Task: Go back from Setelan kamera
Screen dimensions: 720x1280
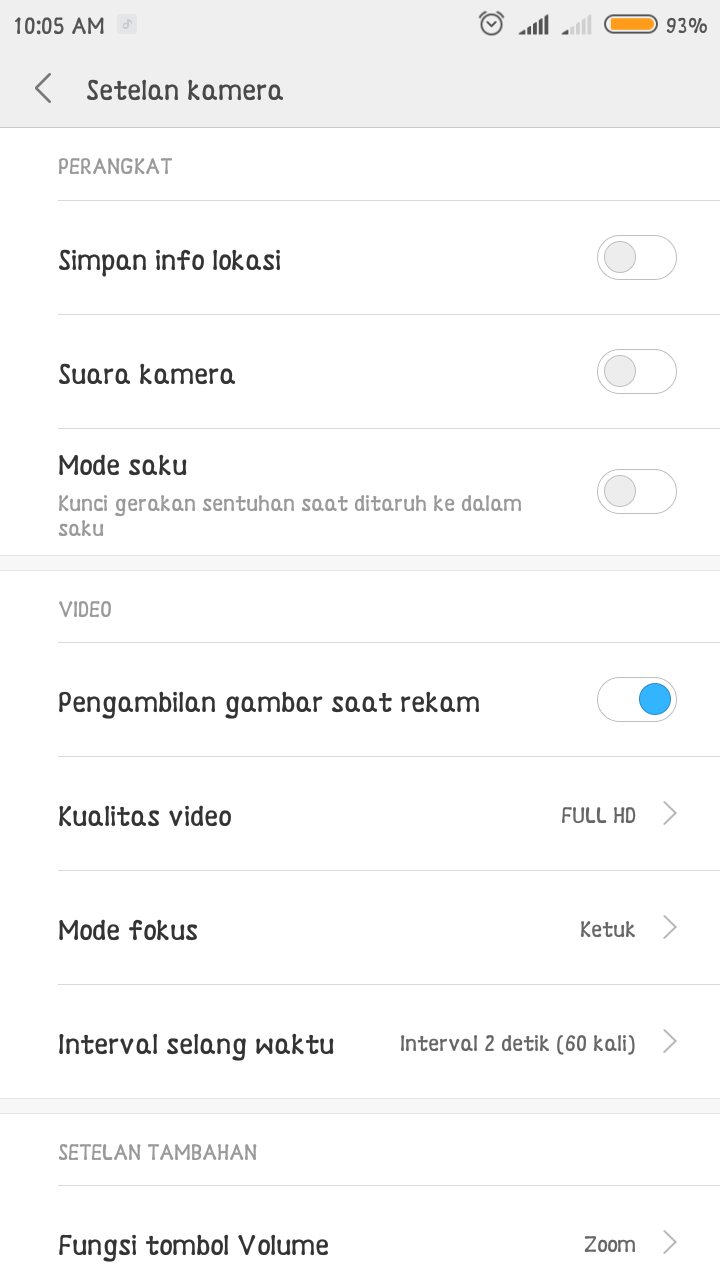Action: coord(43,90)
